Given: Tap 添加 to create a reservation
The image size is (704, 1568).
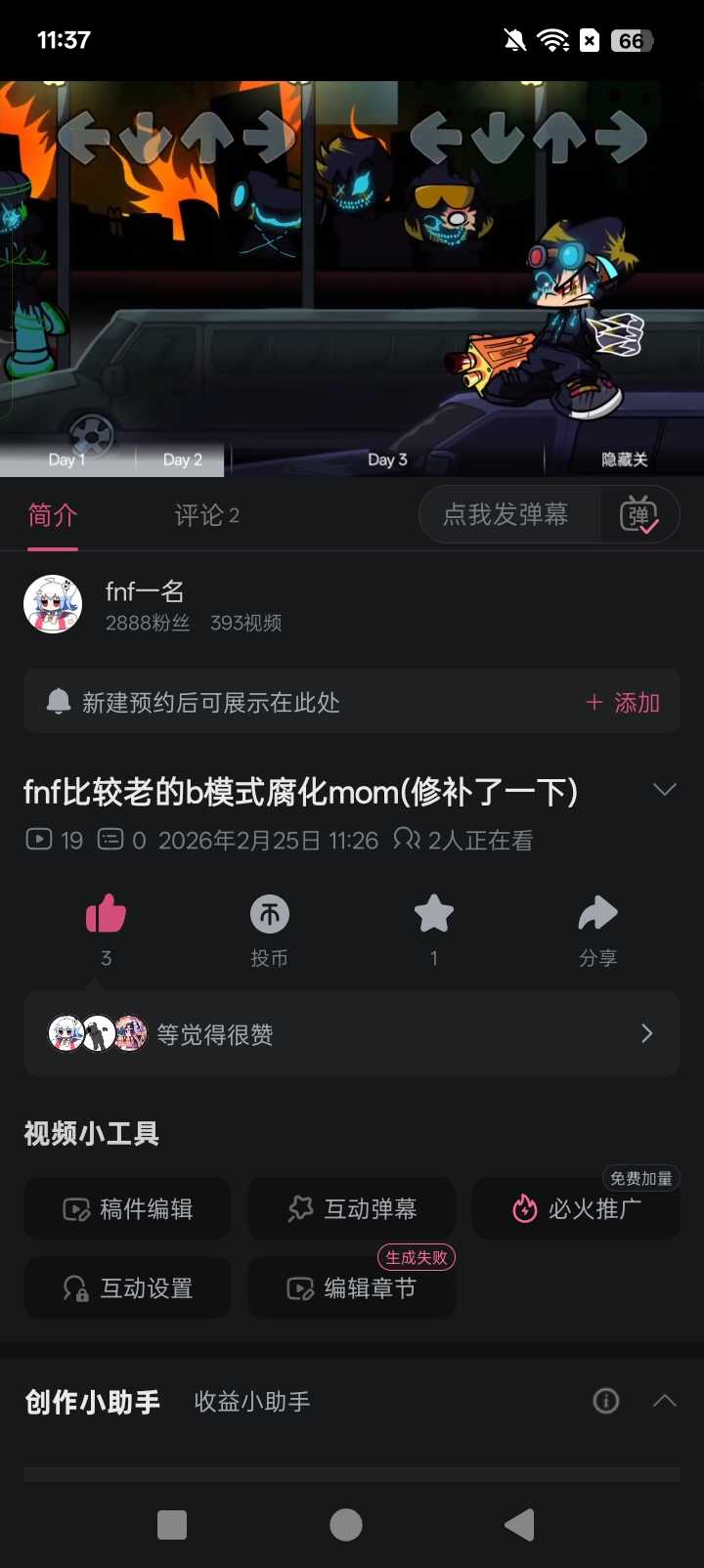Looking at the screenshot, I should tap(623, 703).
